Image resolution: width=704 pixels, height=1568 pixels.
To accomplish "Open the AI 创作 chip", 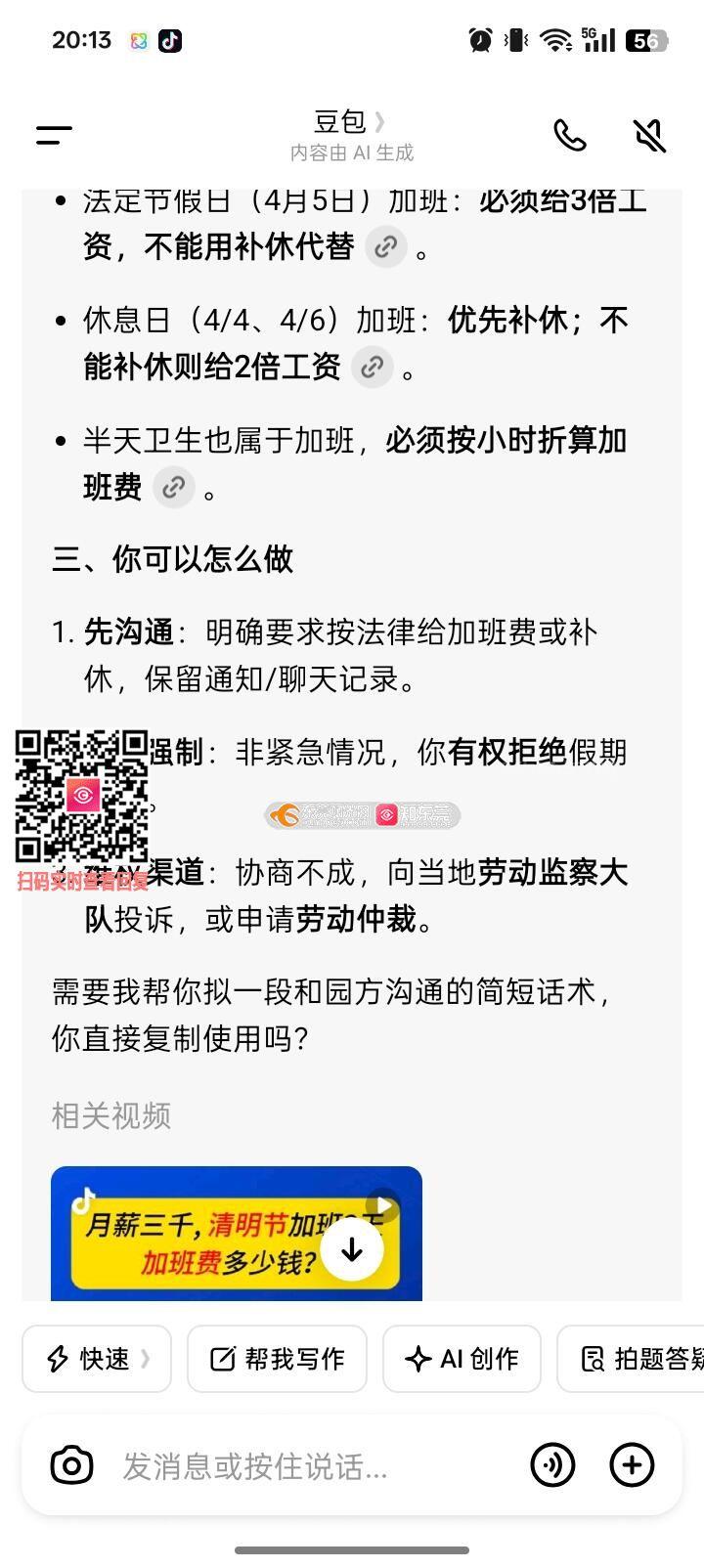I will [x=462, y=1359].
